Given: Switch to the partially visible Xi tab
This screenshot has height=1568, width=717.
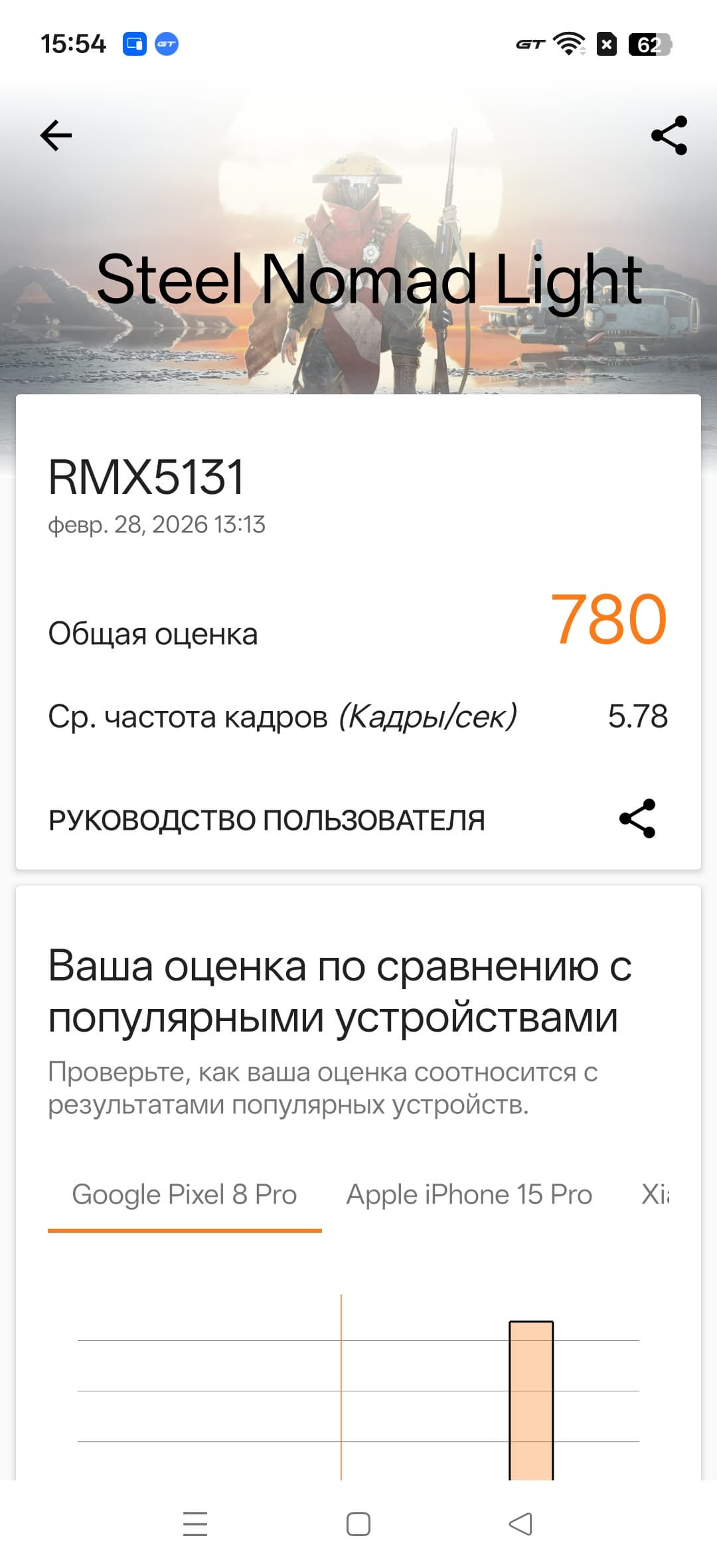Looking at the screenshot, I should (x=655, y=1195).
